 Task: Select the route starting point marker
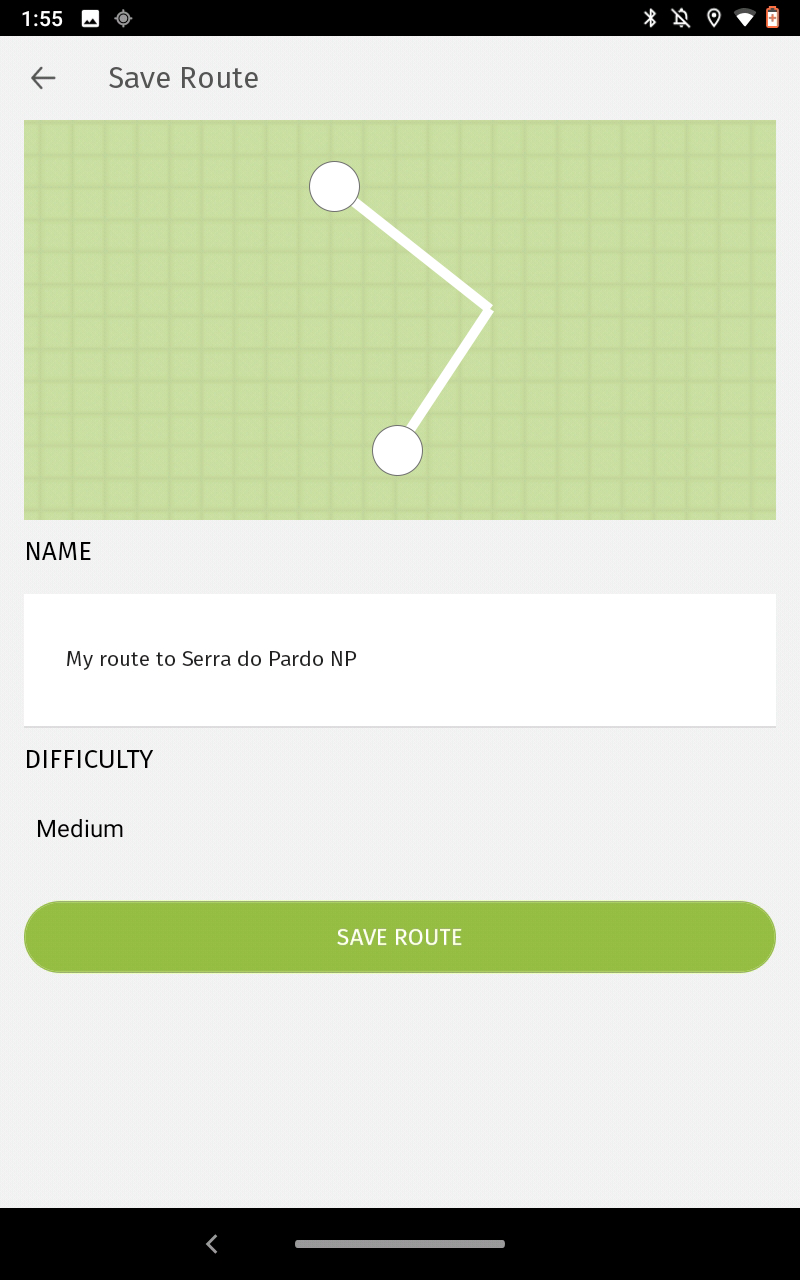tap(334, 186)
